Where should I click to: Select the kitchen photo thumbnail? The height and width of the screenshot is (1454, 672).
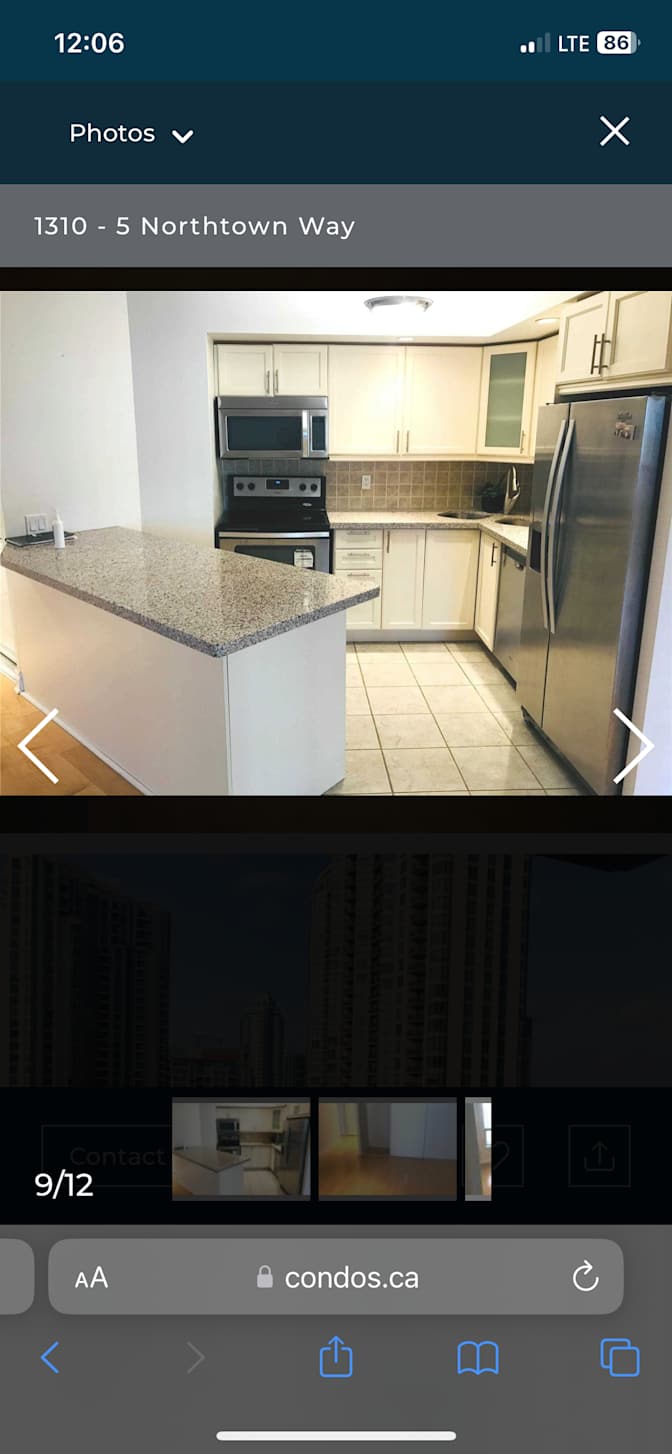tap(240, 1148)
